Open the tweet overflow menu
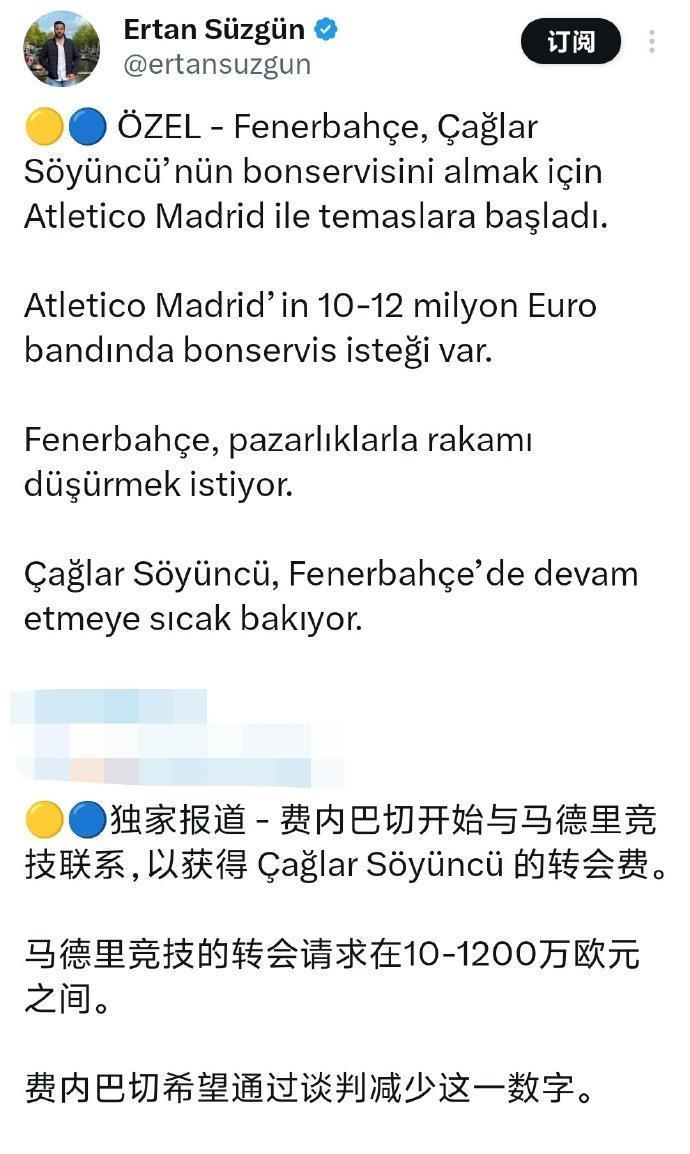 [x=652, y=42]
